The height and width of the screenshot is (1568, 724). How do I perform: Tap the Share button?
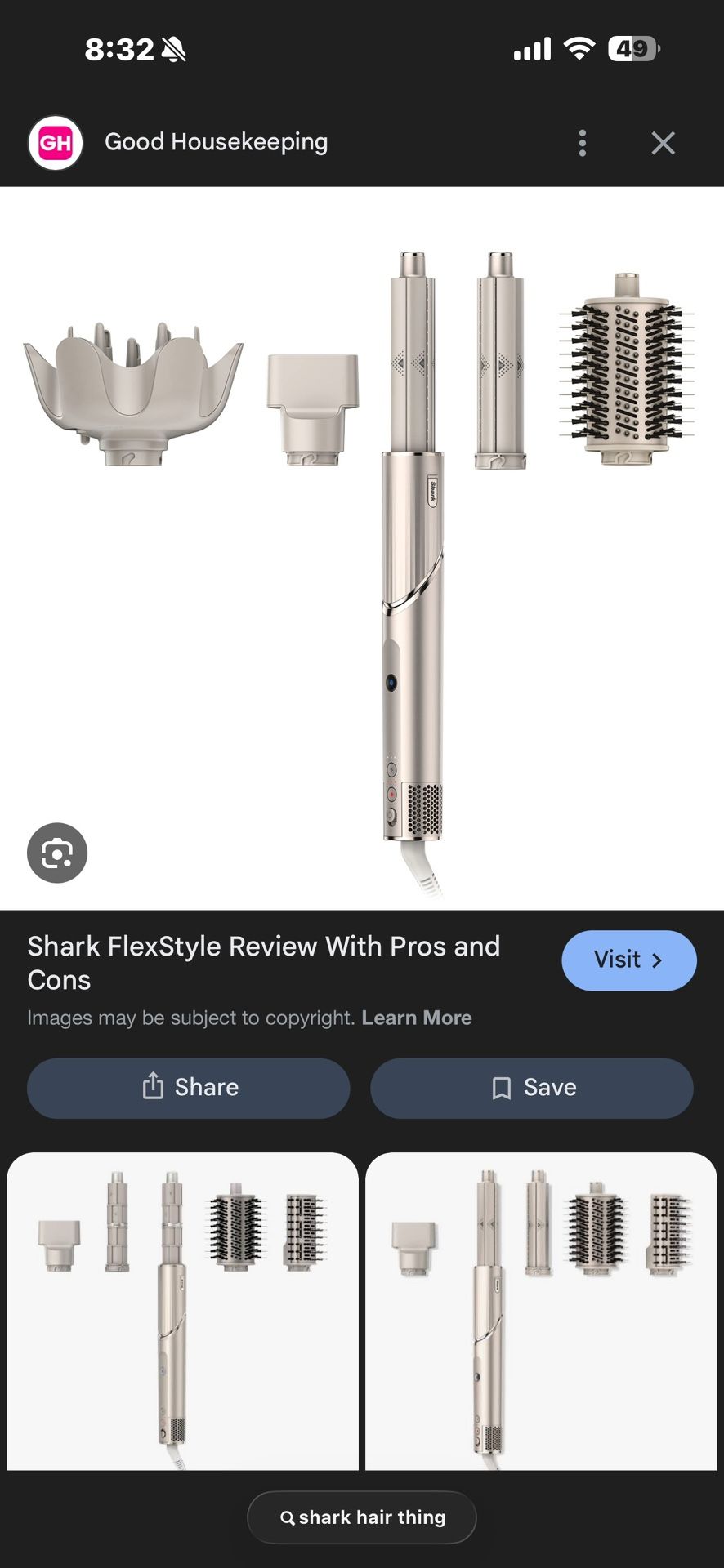click(189, 1087)
